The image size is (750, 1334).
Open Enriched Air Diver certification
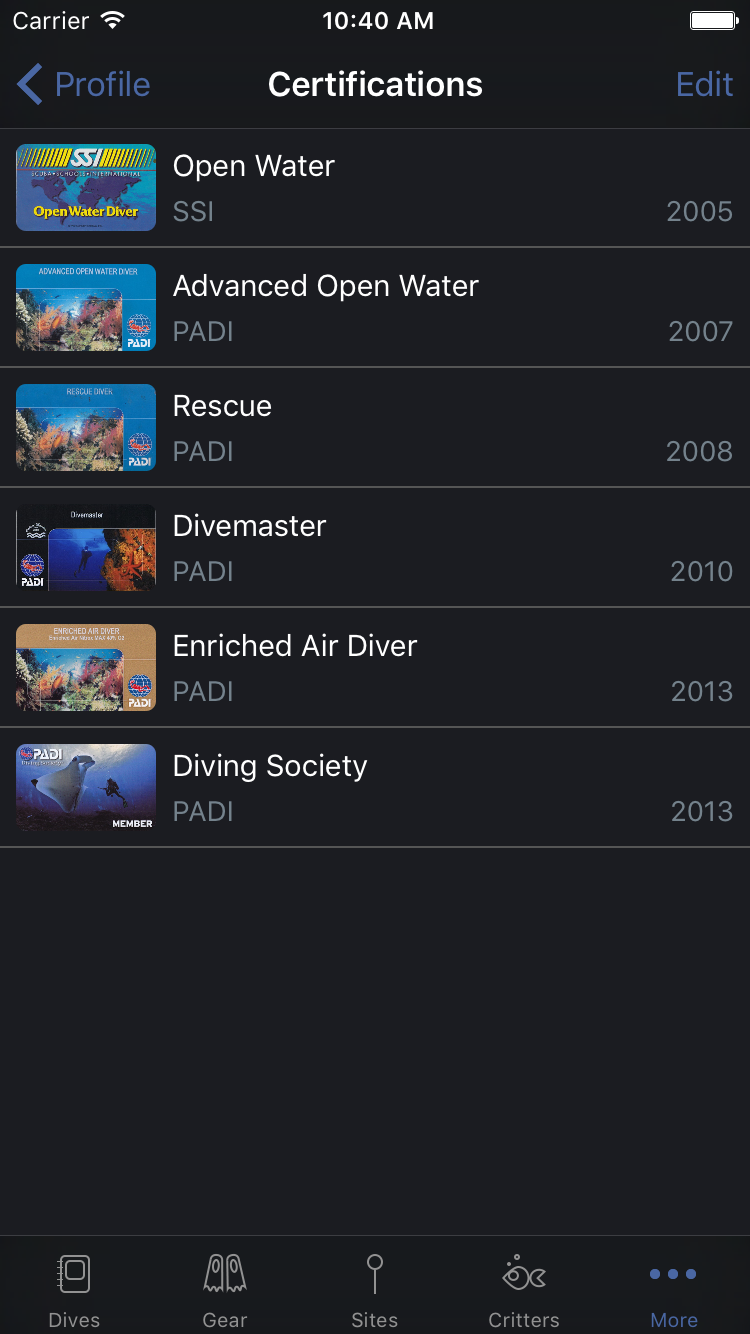(x=375, y=668)
